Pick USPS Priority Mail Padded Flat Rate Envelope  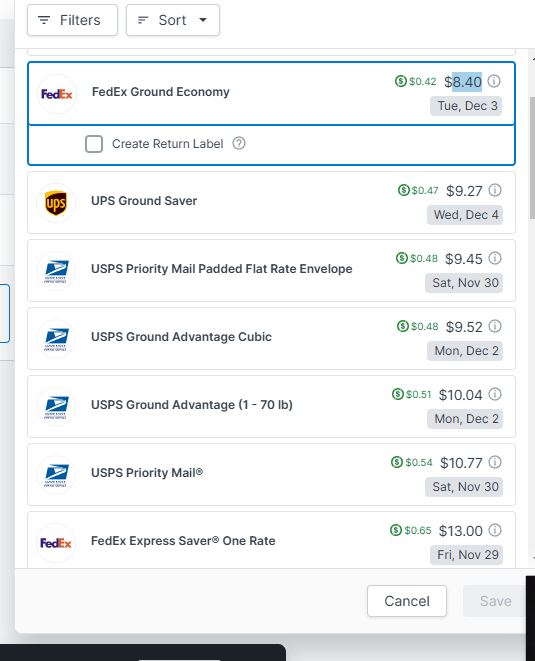click(x=272, y=271)
